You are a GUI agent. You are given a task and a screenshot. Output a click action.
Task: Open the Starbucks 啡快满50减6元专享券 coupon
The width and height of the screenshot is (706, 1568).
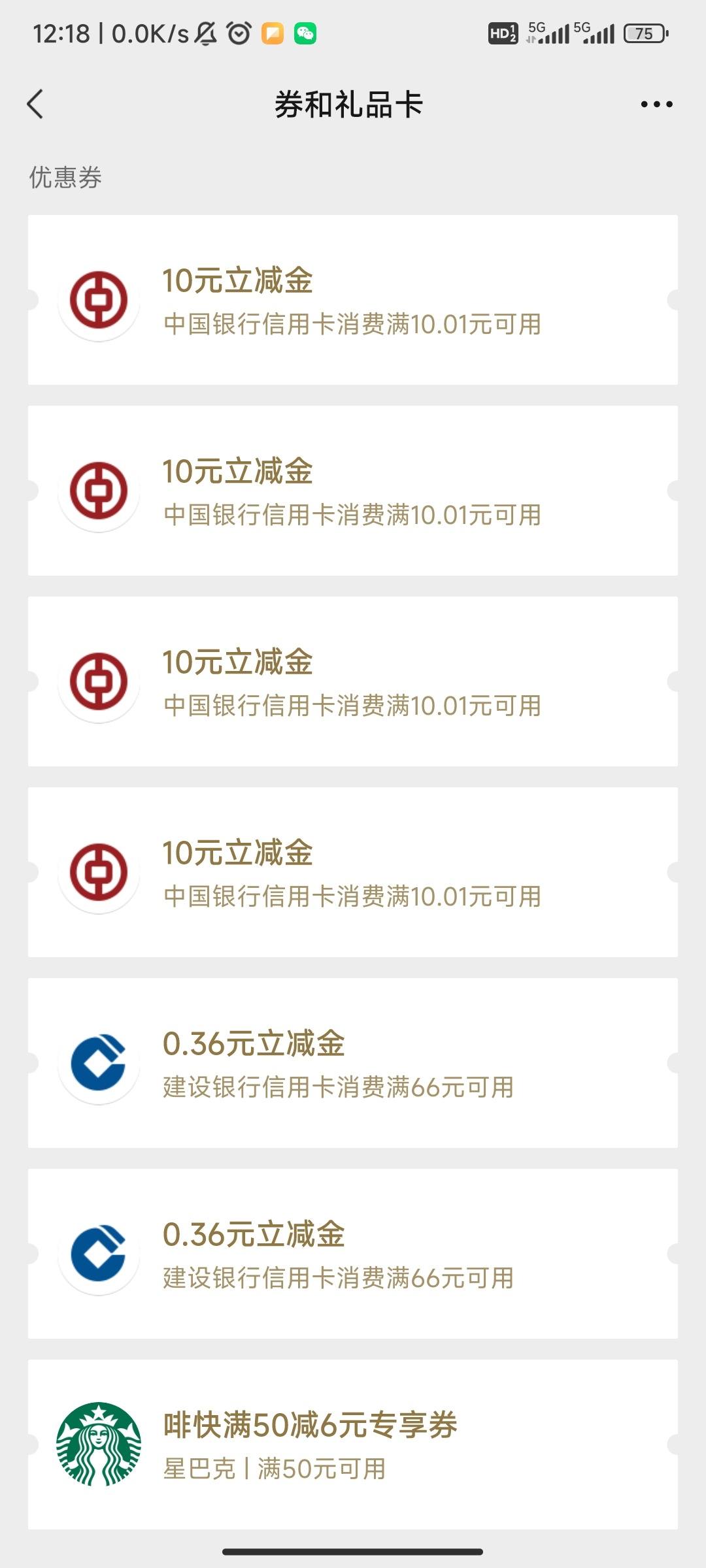[353, 1445]
